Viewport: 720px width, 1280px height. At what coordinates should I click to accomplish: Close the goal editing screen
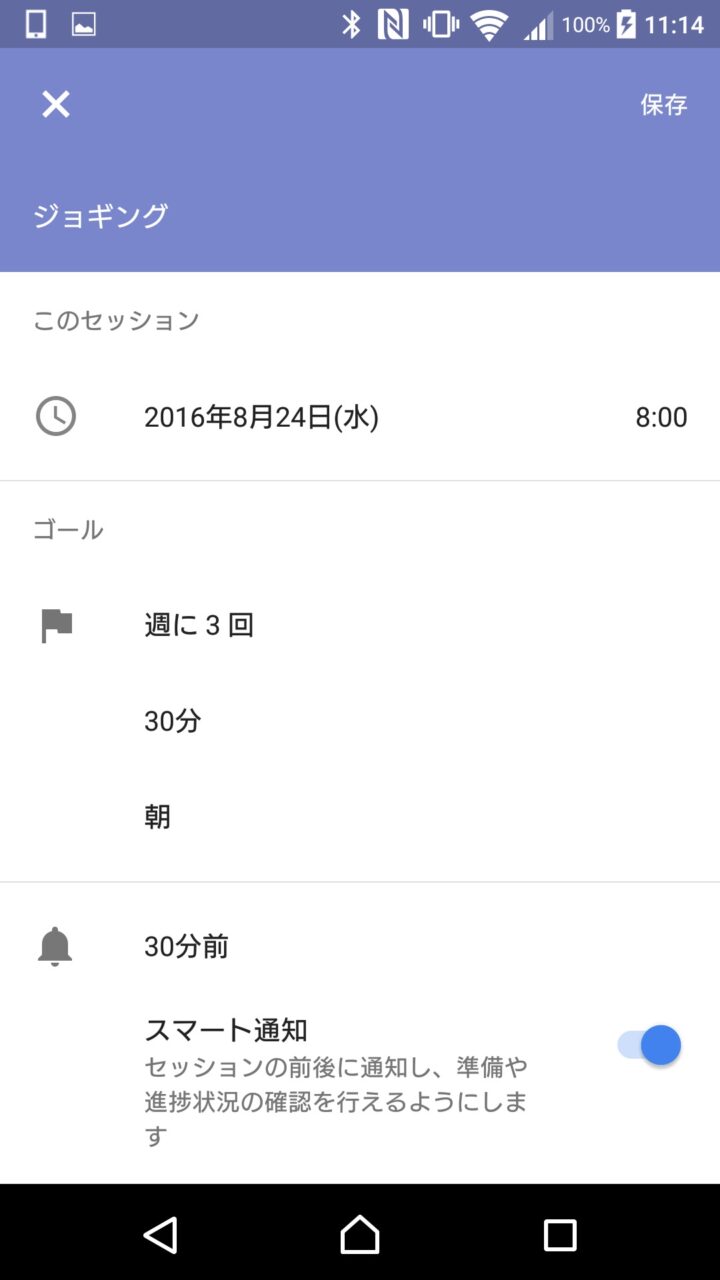coord(56,104)
